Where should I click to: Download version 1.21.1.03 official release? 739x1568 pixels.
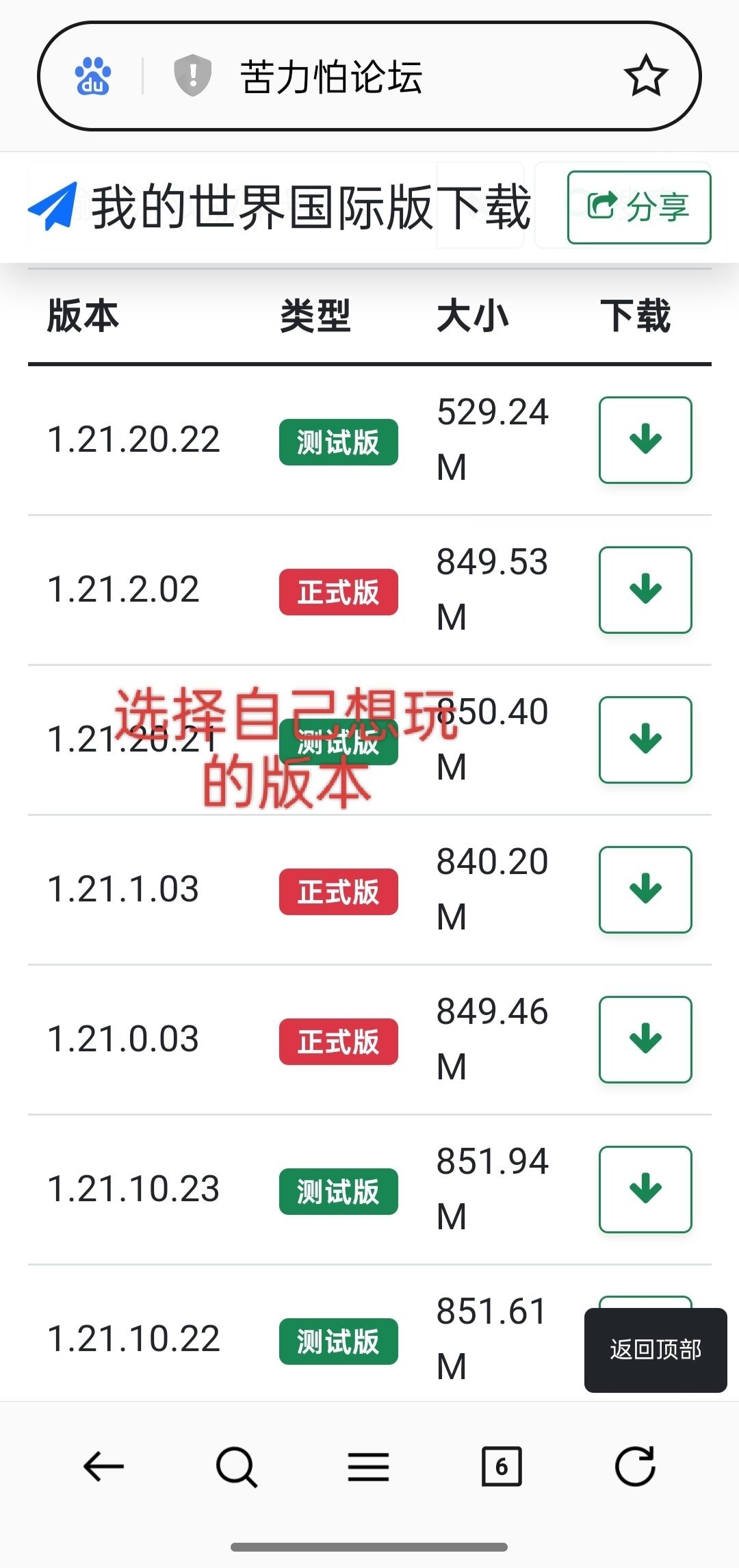[x=645, y=889]
